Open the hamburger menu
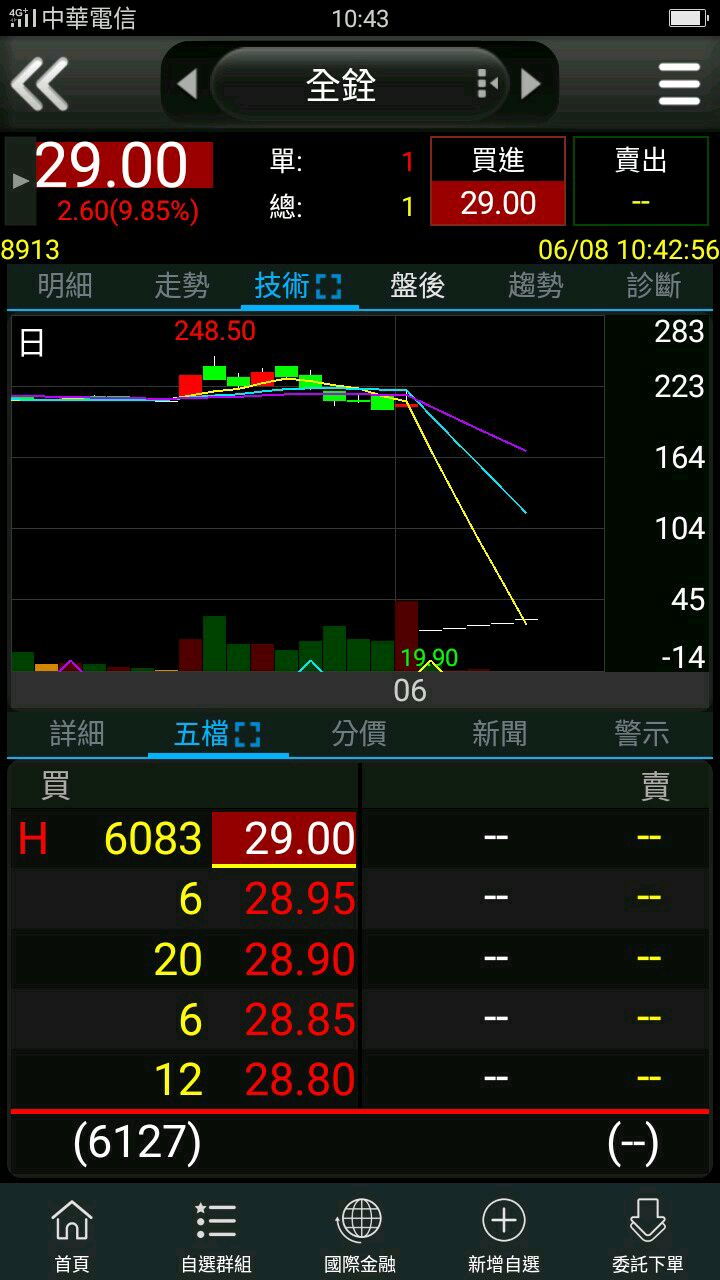The width and height of the screenshot is (720, 1280). click(679, 84)
